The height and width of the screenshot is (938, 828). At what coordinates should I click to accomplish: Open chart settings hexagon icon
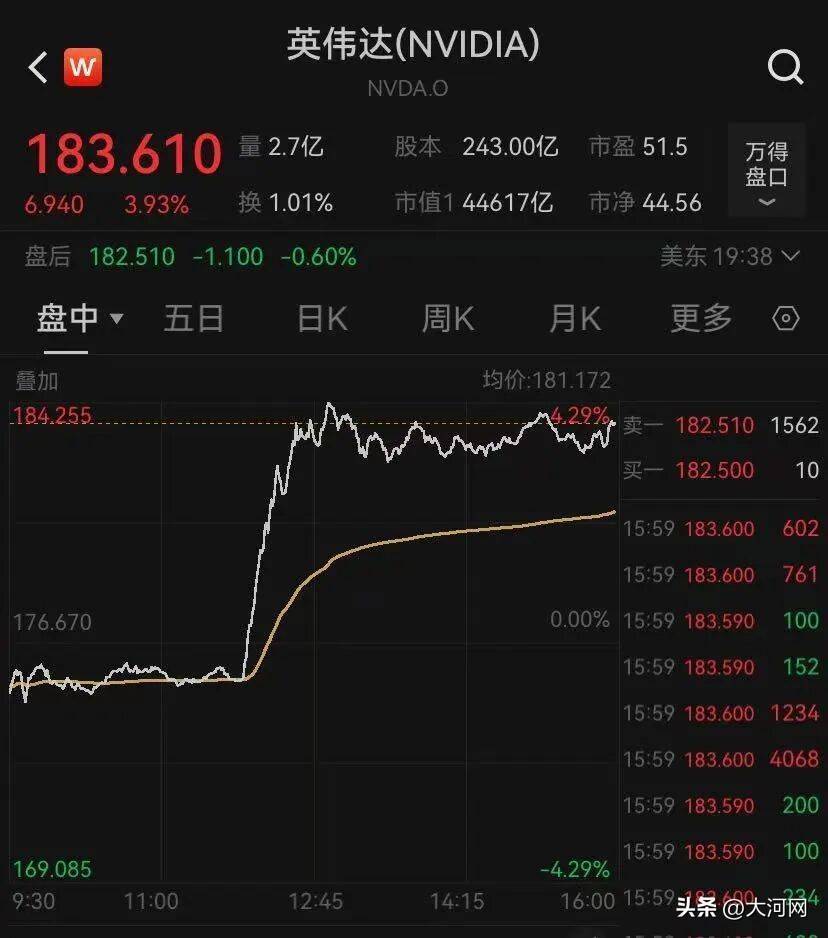pos(787,319)
